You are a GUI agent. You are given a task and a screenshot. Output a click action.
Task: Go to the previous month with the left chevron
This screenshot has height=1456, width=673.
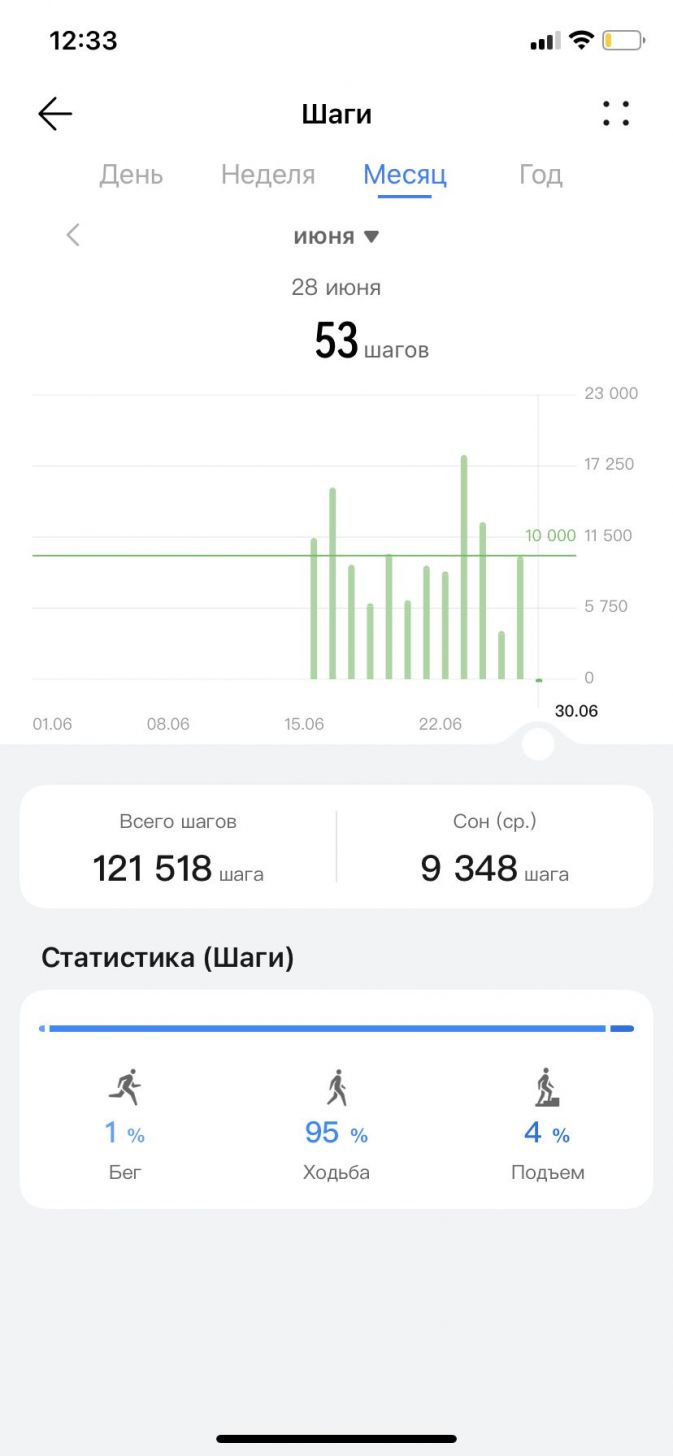pyautogui.click(x=73, y=235)
